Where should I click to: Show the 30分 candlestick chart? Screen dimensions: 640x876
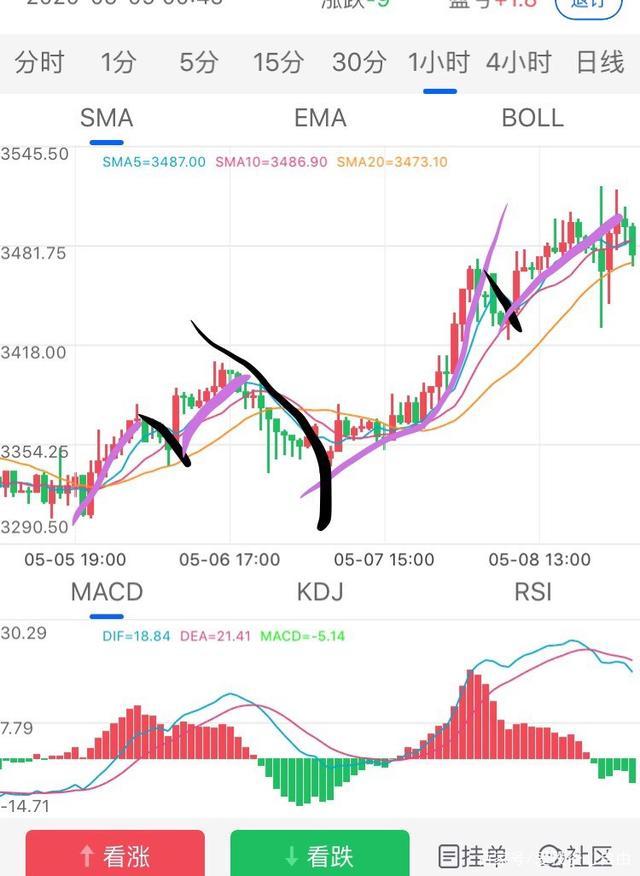click(358, 62)
